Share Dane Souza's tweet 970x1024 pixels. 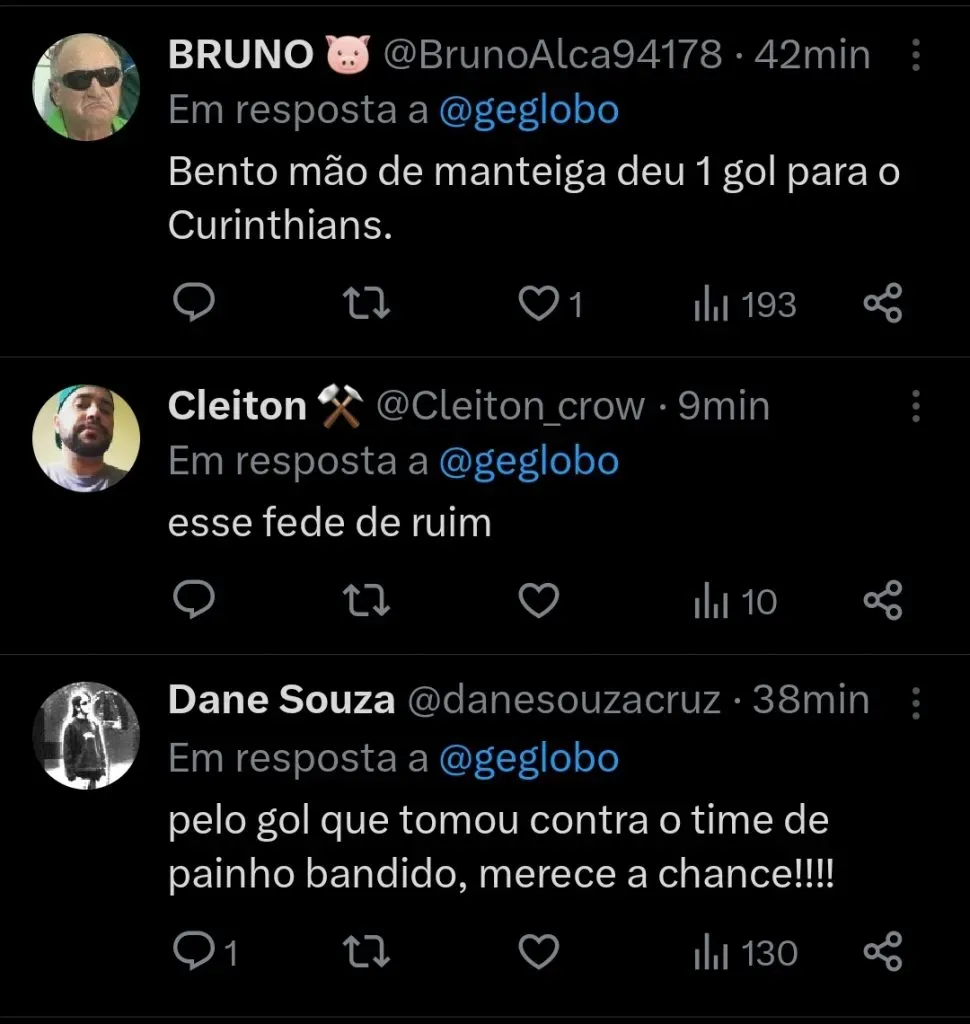pyautogui.click(x=882, y=952)
